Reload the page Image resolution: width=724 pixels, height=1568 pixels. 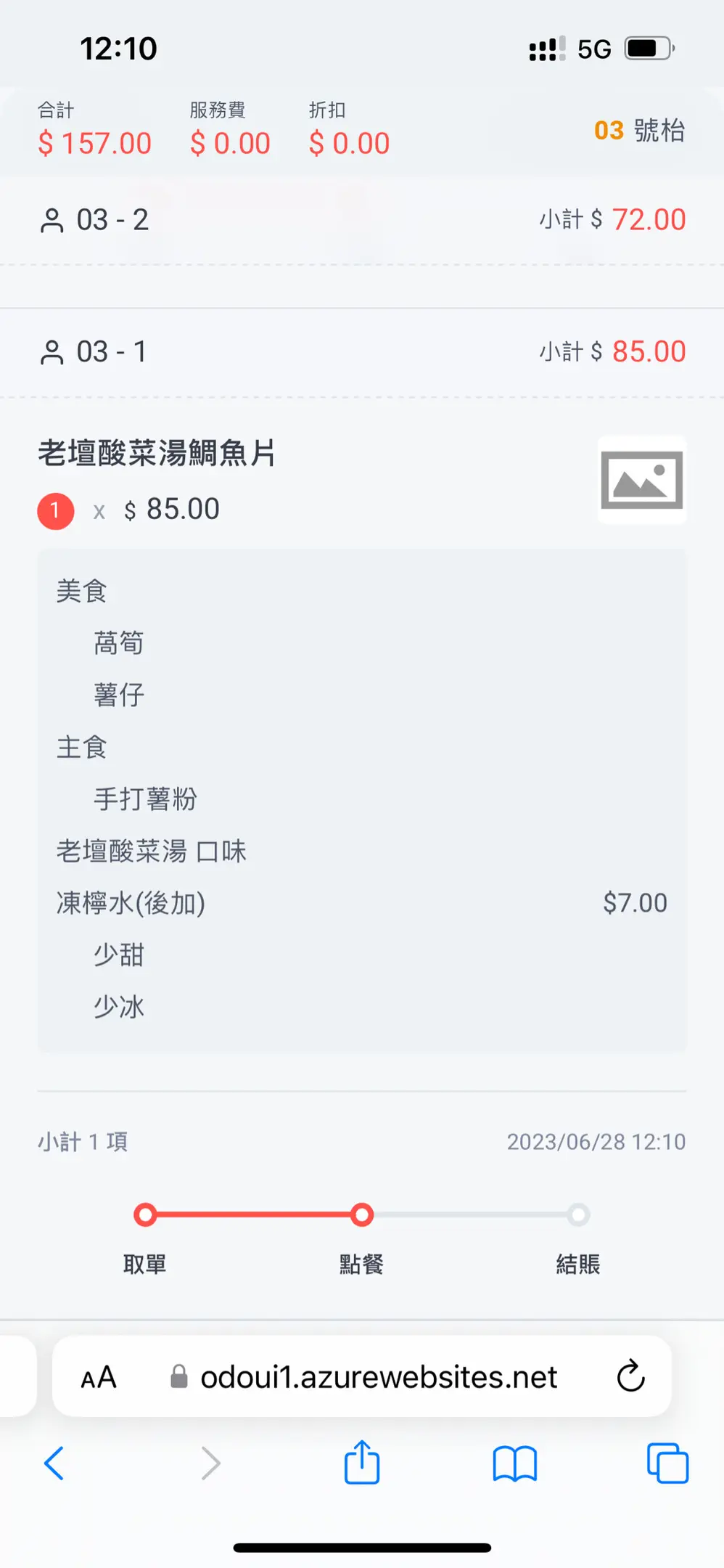[x=631, y=1376]
